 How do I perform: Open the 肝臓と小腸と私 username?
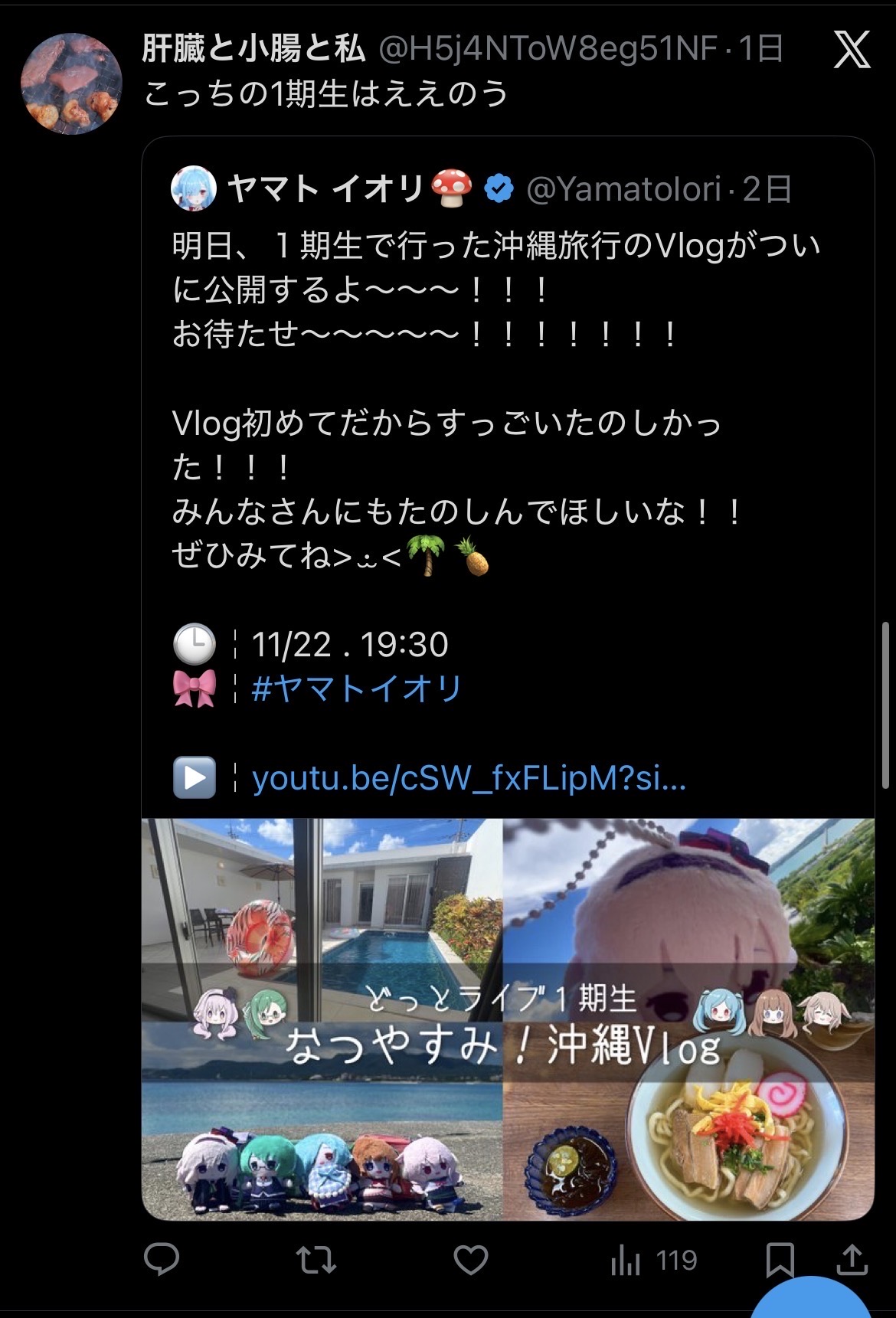click(x=253, y=49)
